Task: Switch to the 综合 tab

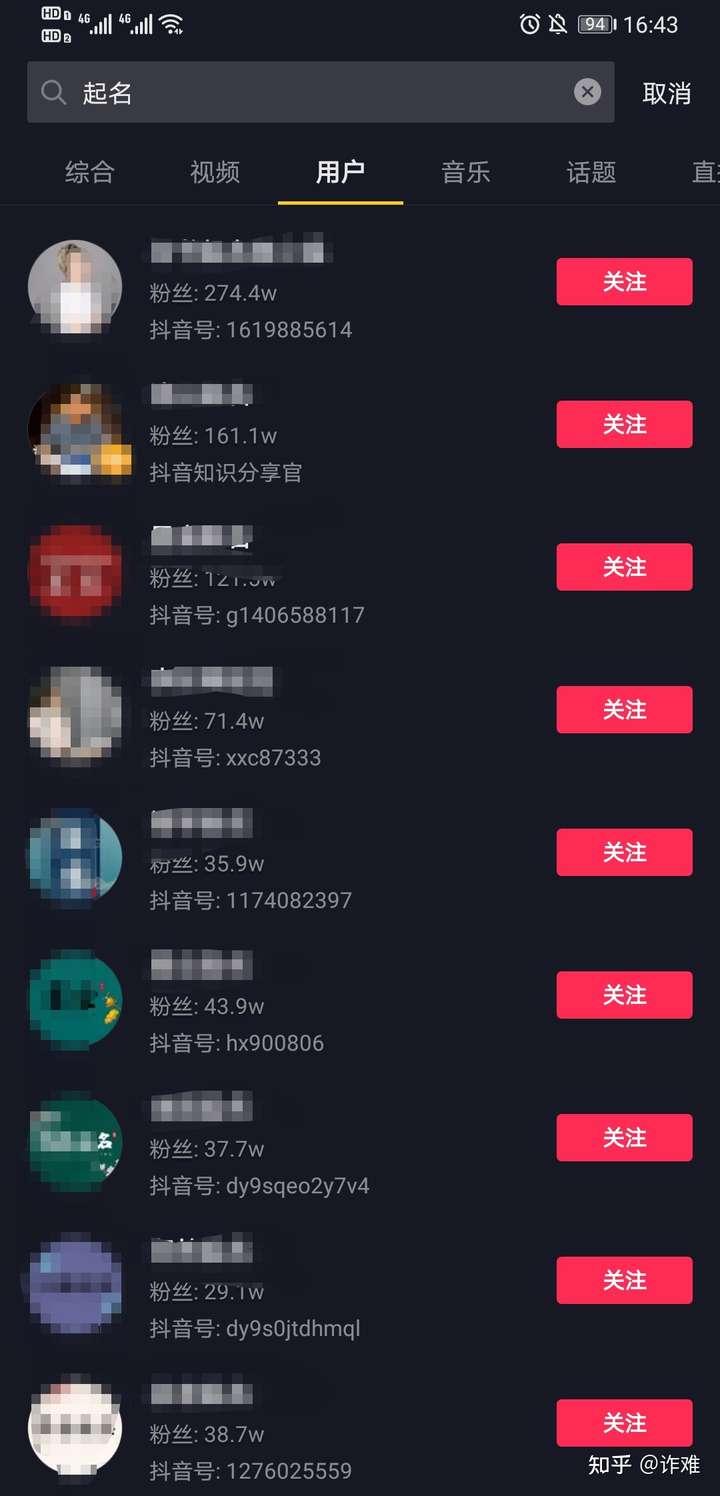Action: pyautogui.click(x=90, y=172)
